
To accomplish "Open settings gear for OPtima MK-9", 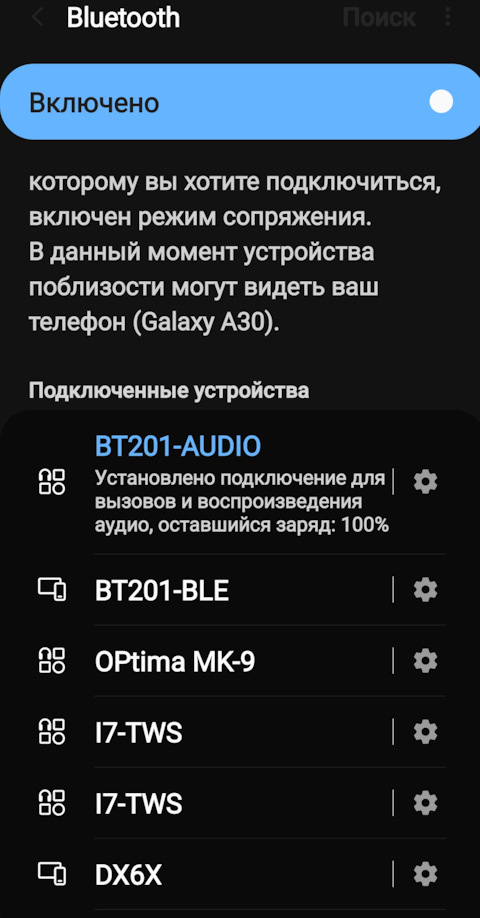I will (426, 661).
